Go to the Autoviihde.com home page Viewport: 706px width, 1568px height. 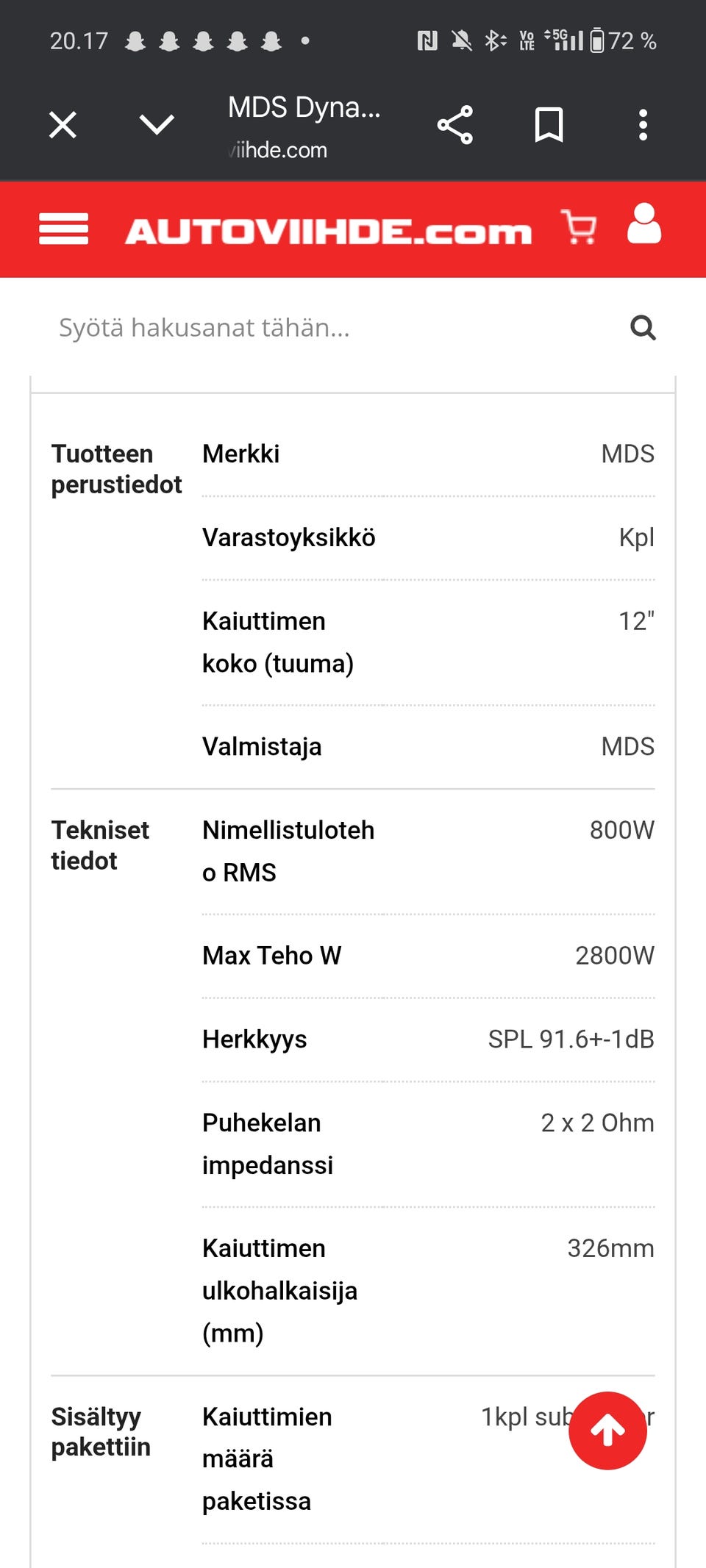coord(328,232)
